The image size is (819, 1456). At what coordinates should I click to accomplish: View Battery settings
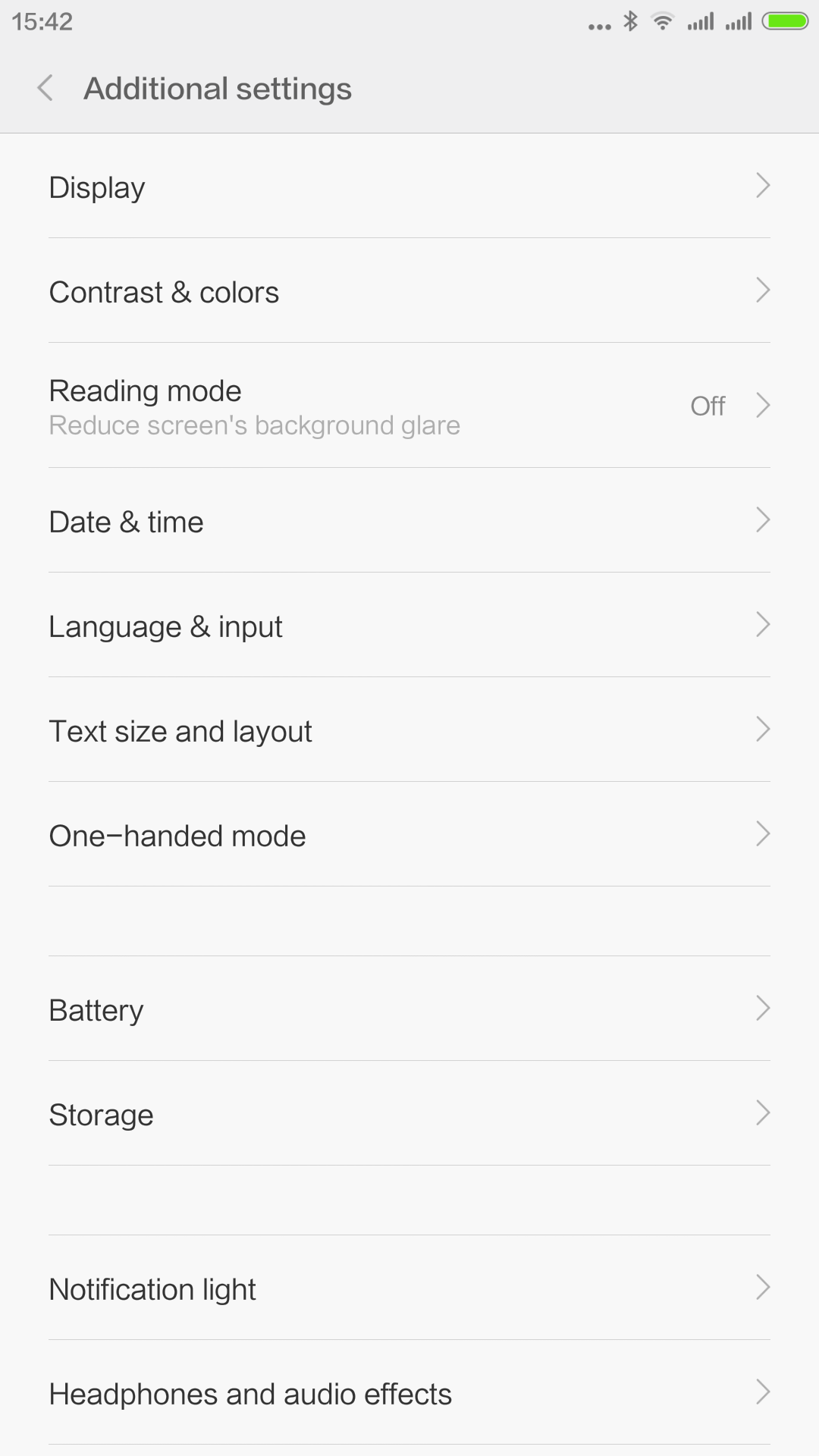[409, 1009]
